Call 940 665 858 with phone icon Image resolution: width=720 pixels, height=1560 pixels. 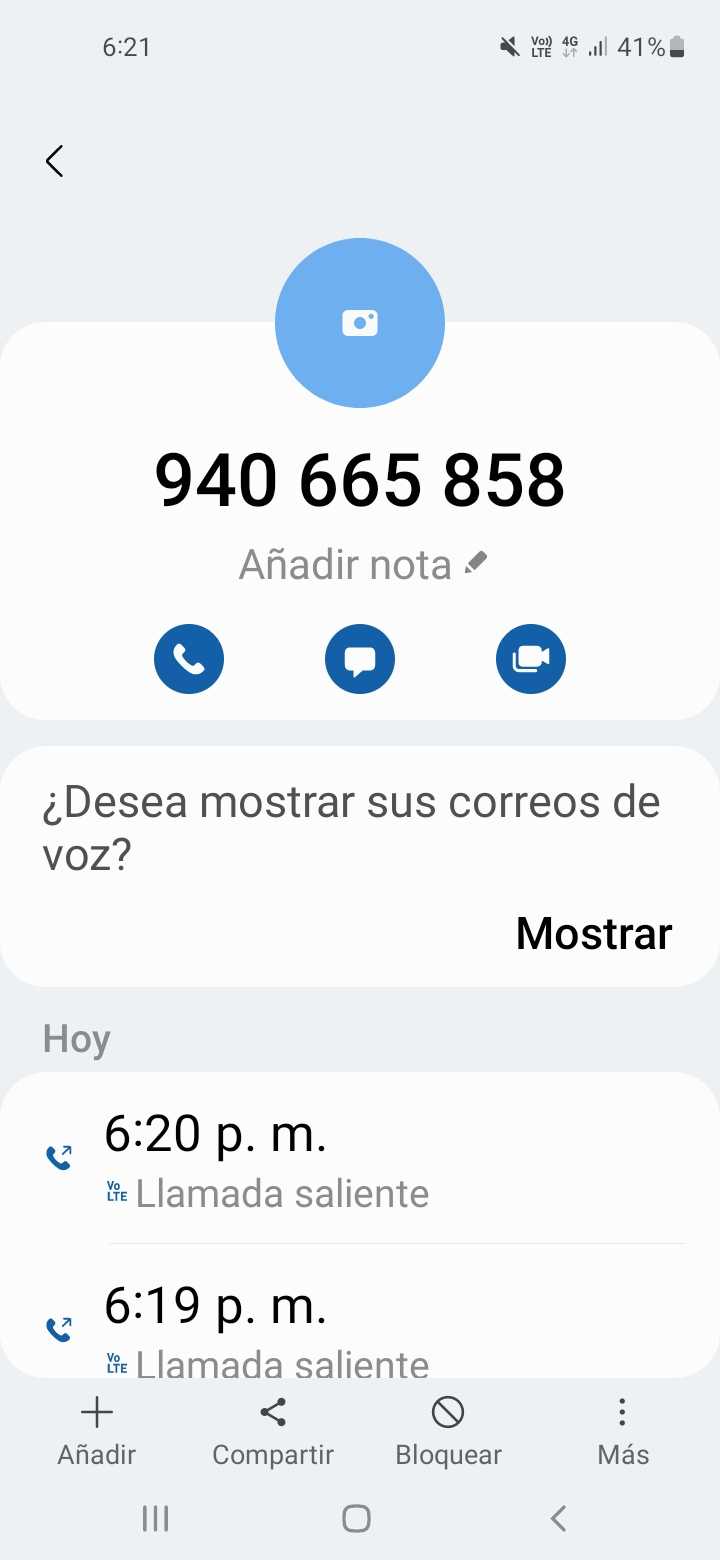click(189, 659)
